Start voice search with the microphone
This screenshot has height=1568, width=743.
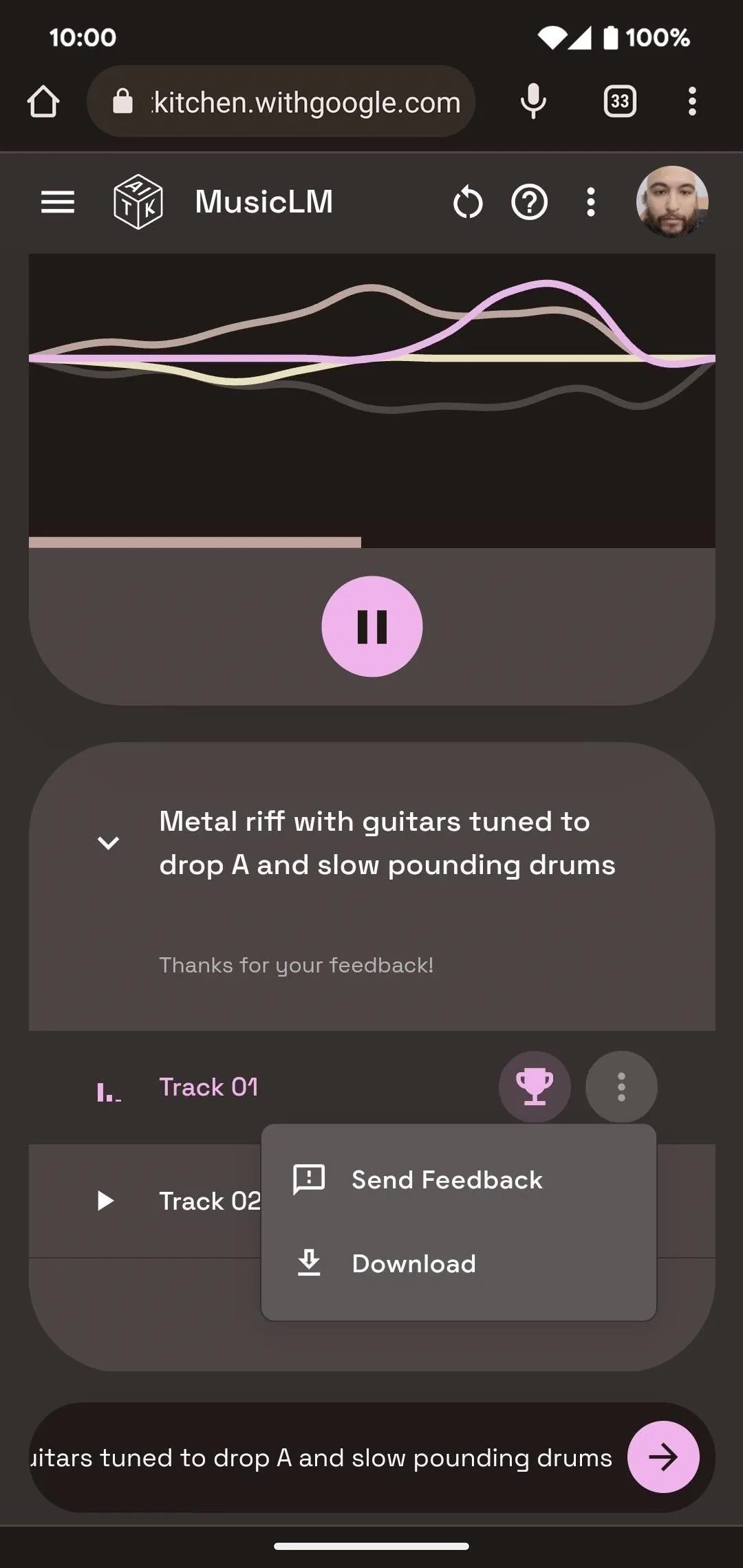533,102
